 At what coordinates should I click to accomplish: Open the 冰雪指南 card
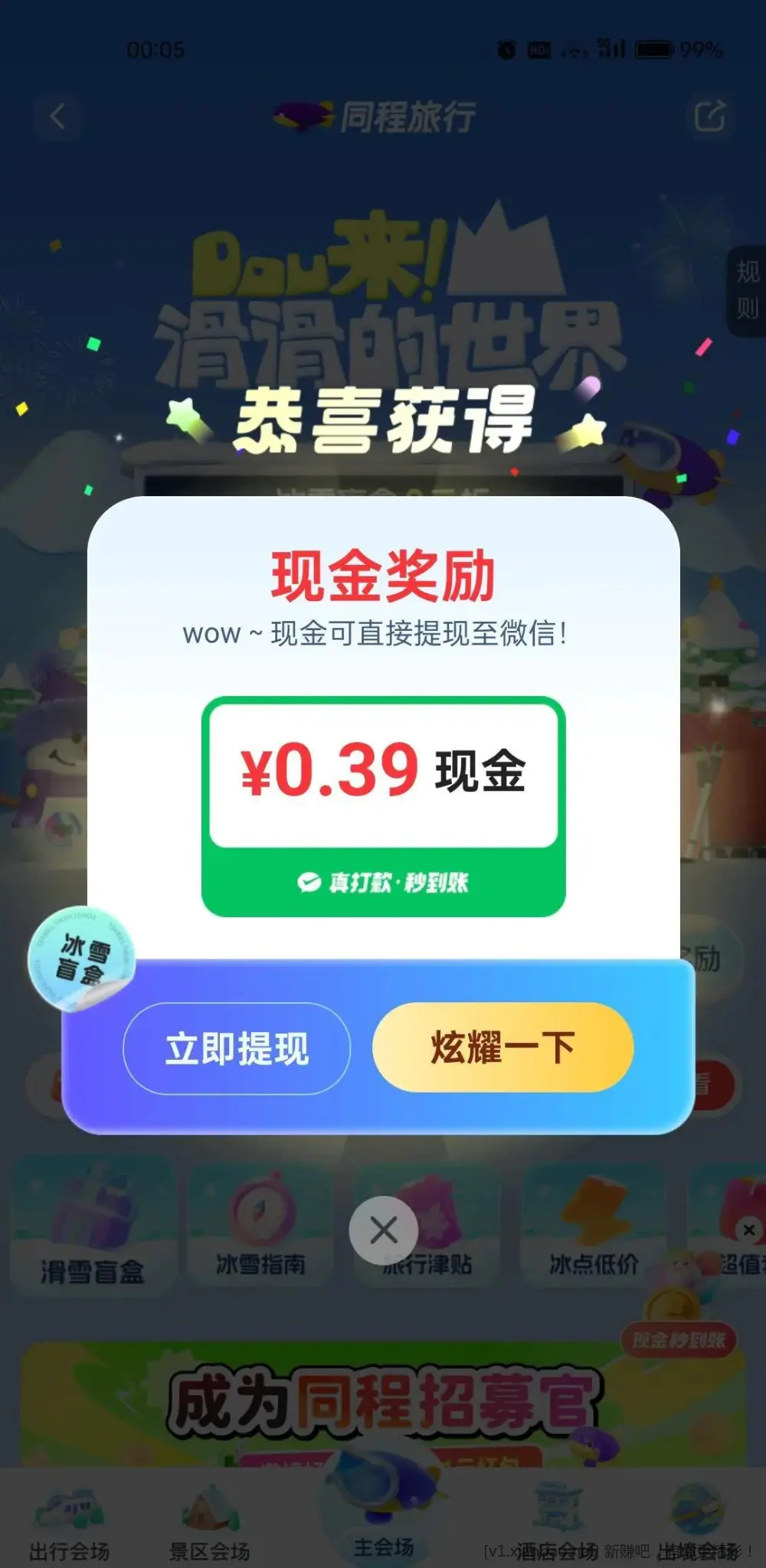pos(260,1225)
